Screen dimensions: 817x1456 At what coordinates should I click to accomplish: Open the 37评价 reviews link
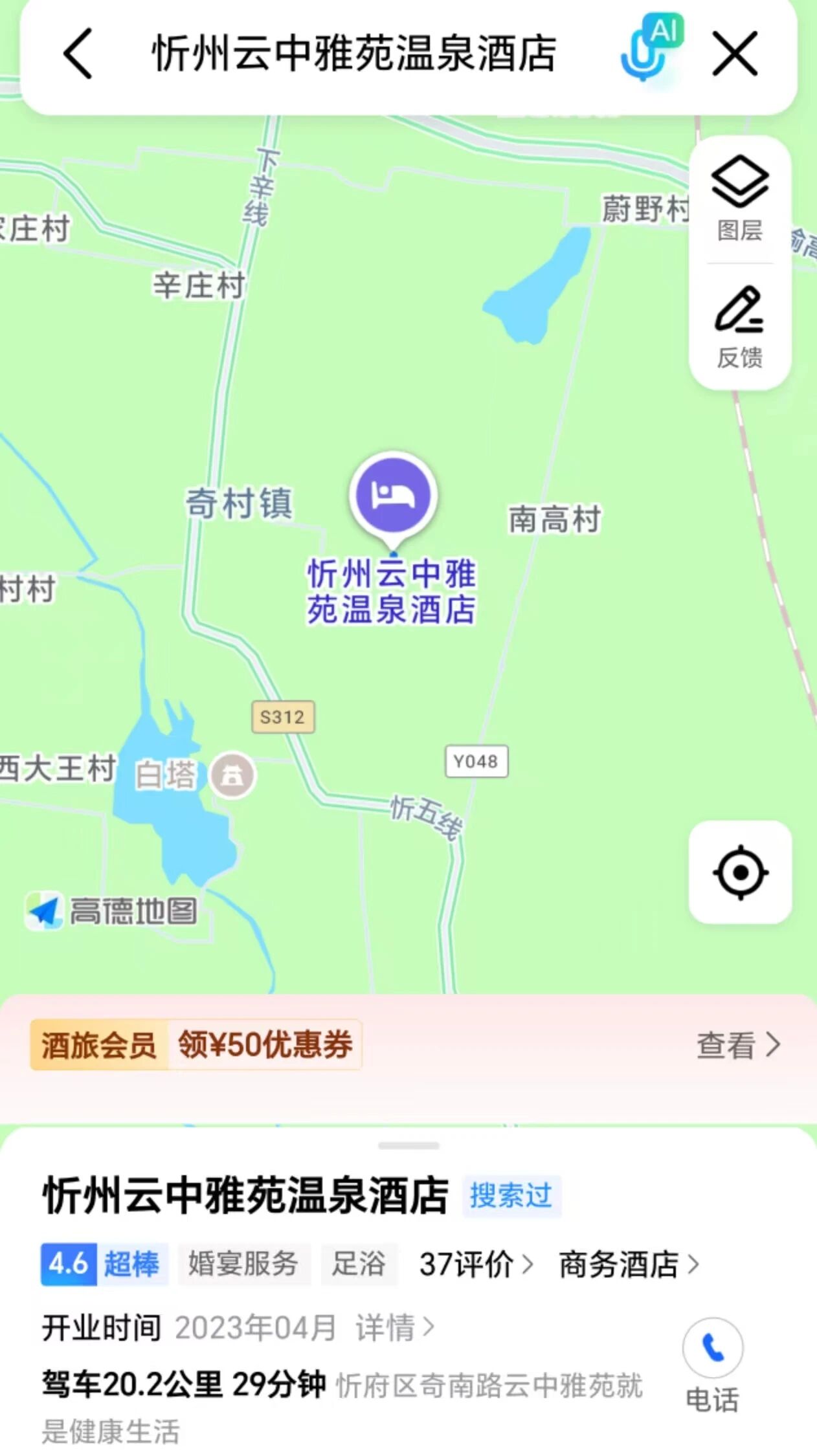tap(476, 1264)
